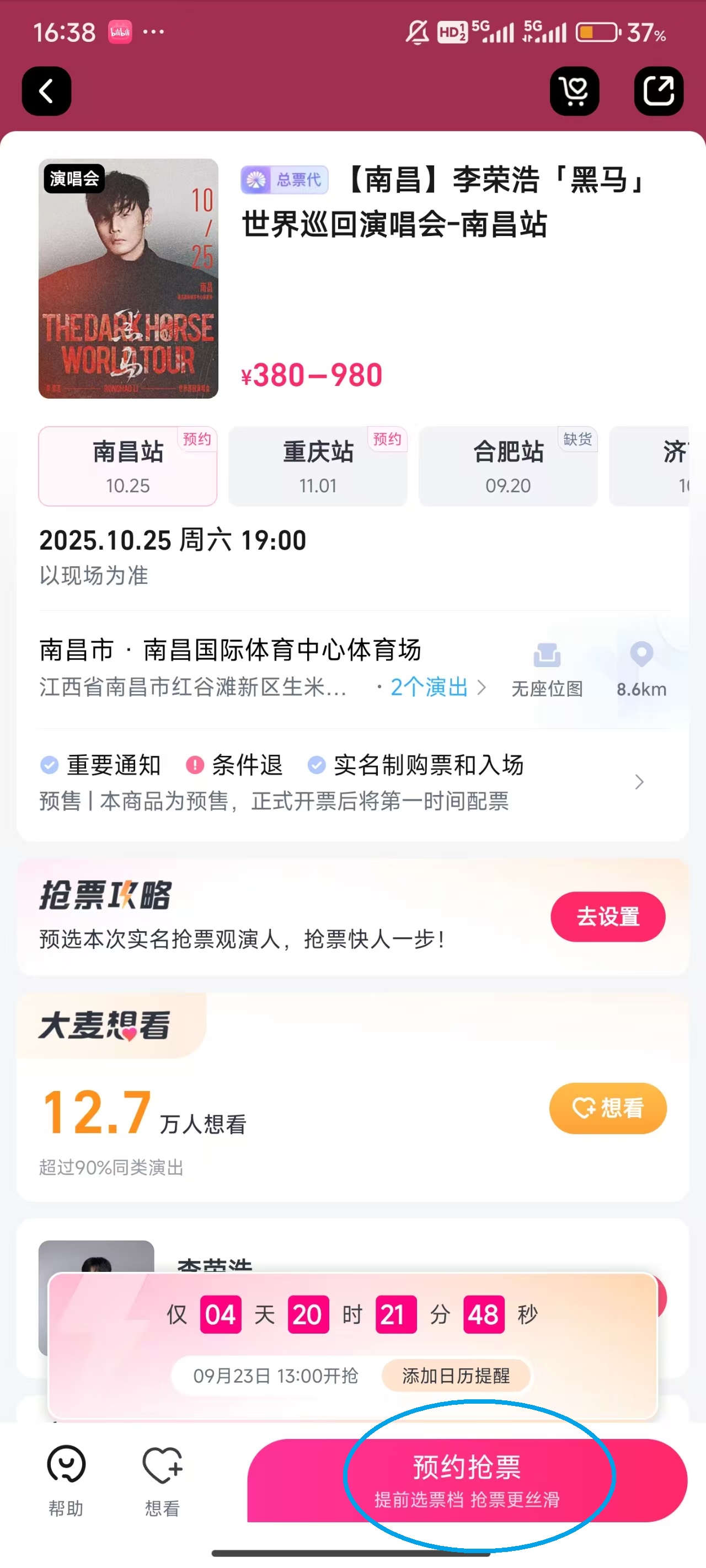
Task: Select the 重庆站 11.01 session
Action: 318,466
